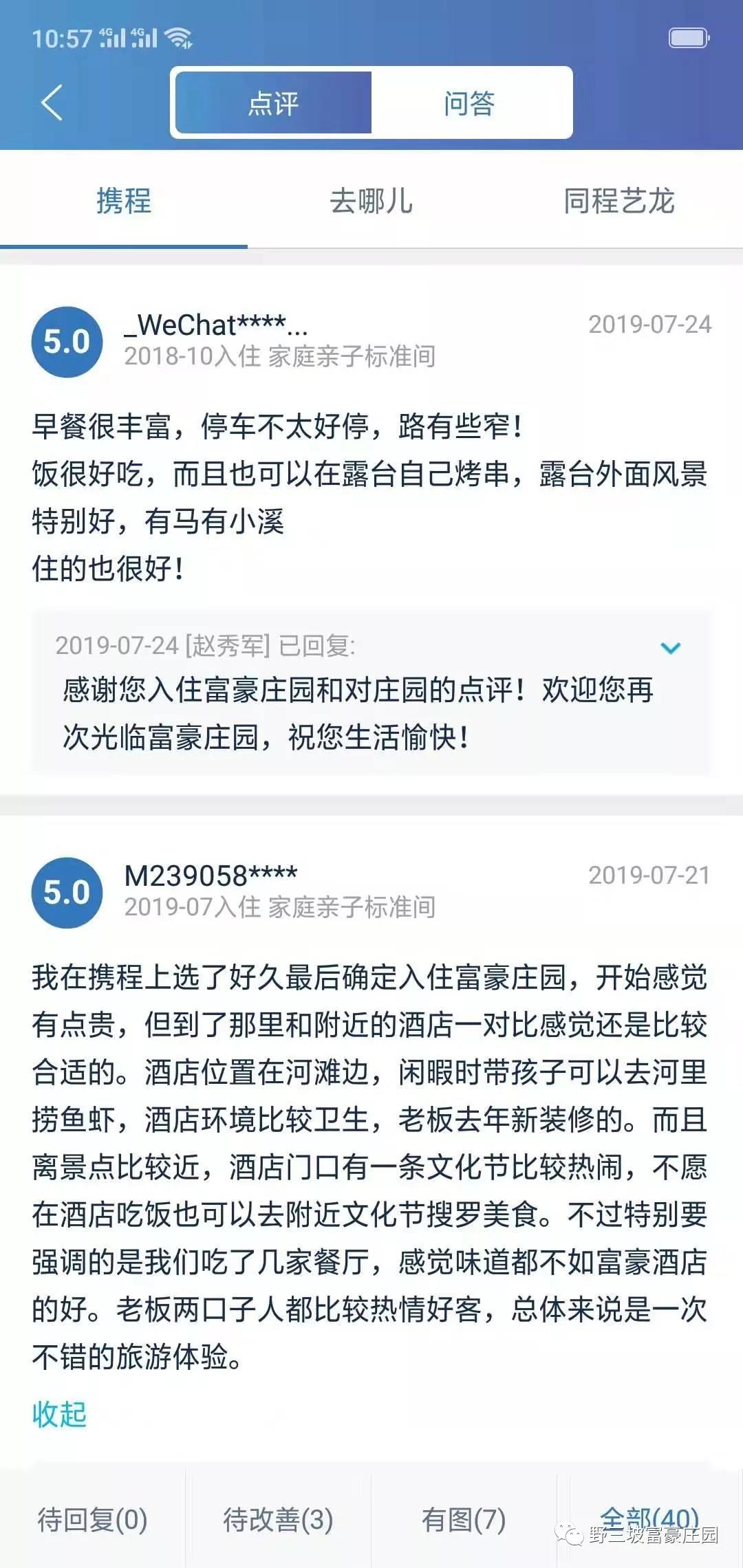Switch to the 去哪儿 tab

click(371, 202)
